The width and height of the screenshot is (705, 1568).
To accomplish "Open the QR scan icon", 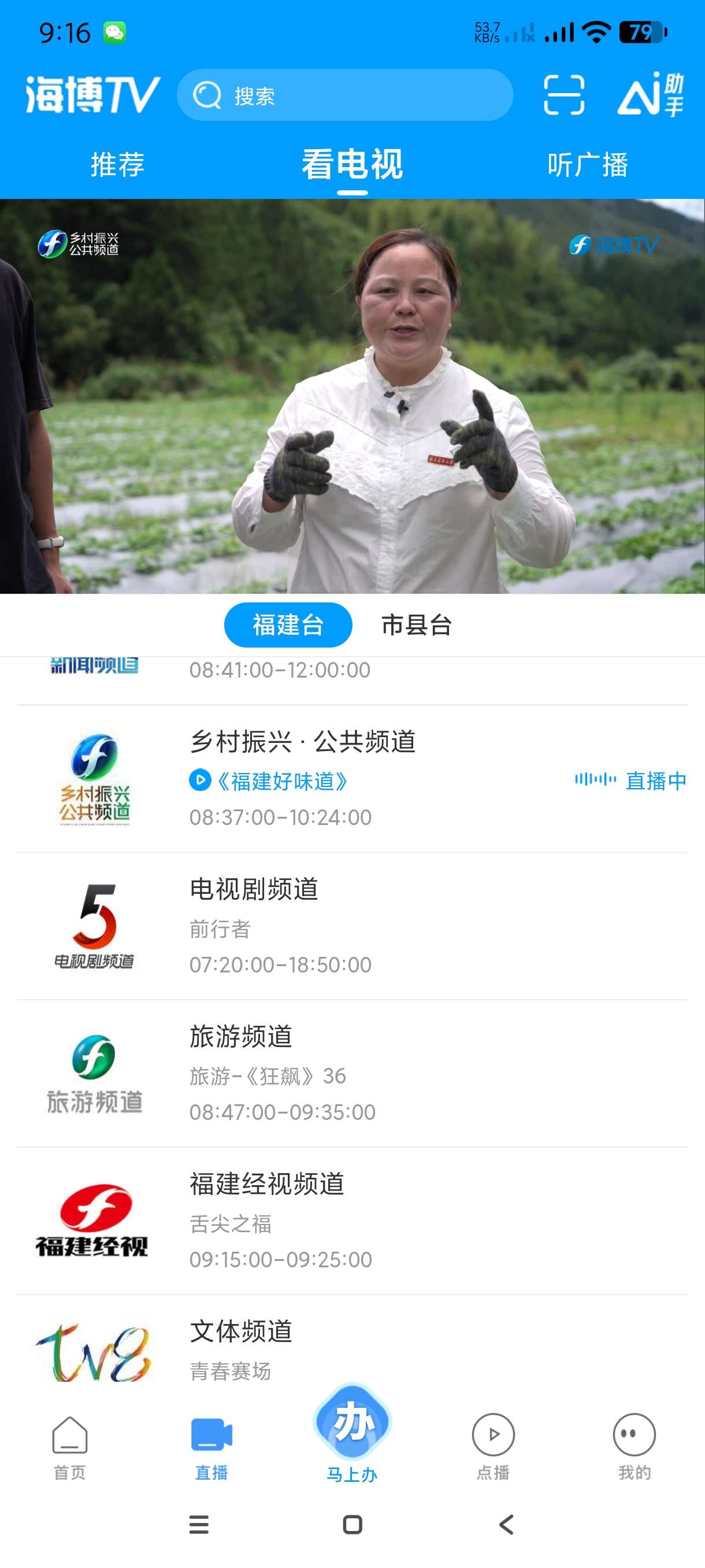I will [563, 95].
